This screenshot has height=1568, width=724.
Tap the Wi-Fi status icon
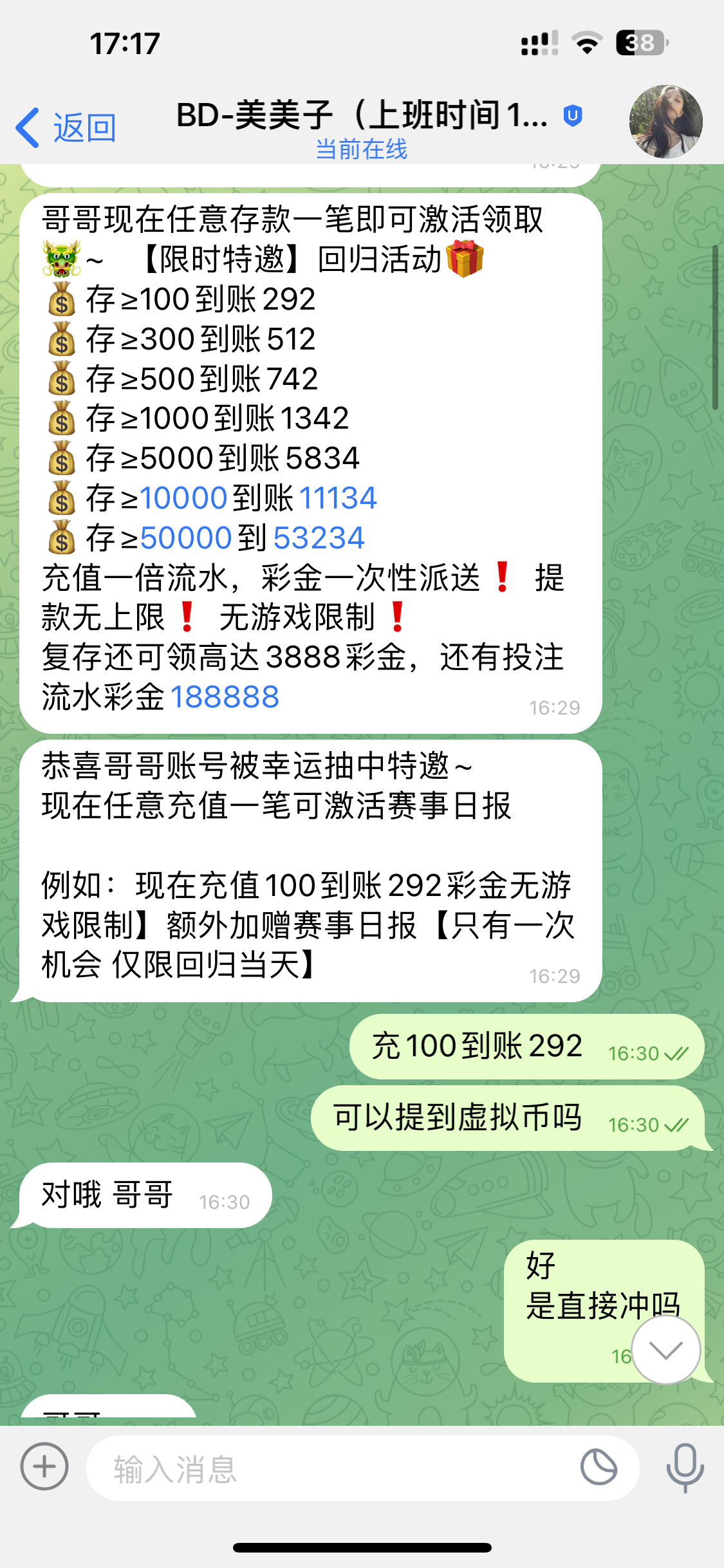pyautogui.click(x=588, y=42)
